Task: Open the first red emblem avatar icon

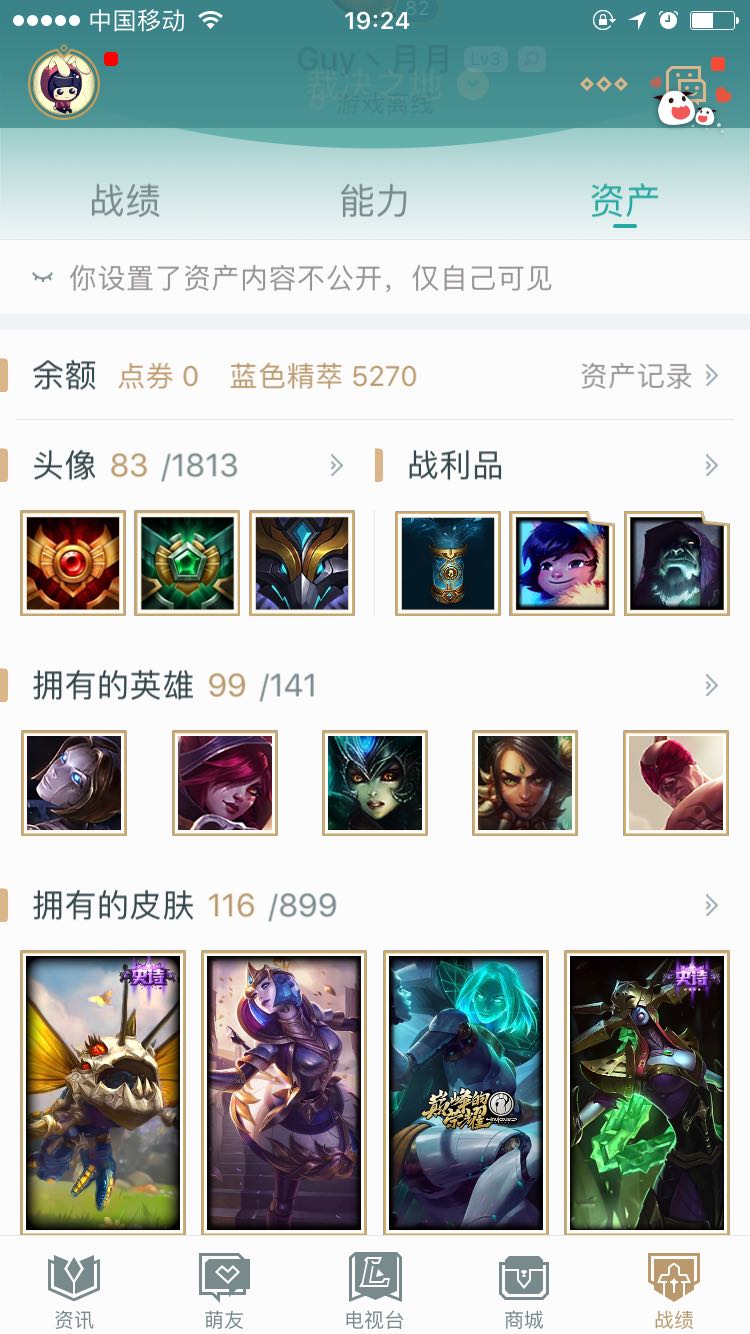Action: point(73,563)
